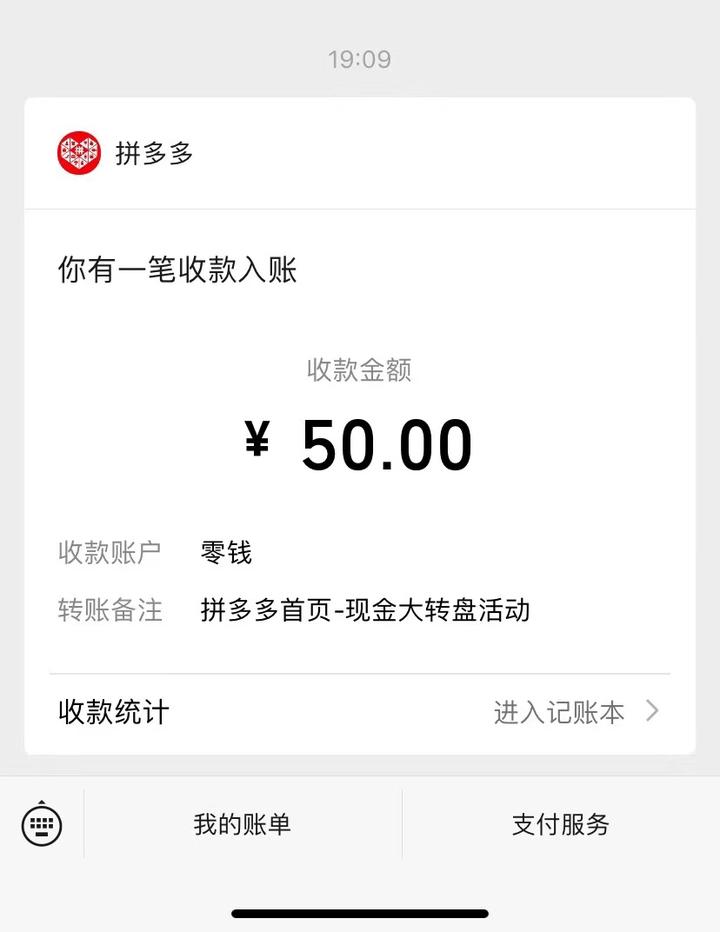Expand the payment record details row
This screenshot has height=932, width=720.
click(360, 712)
